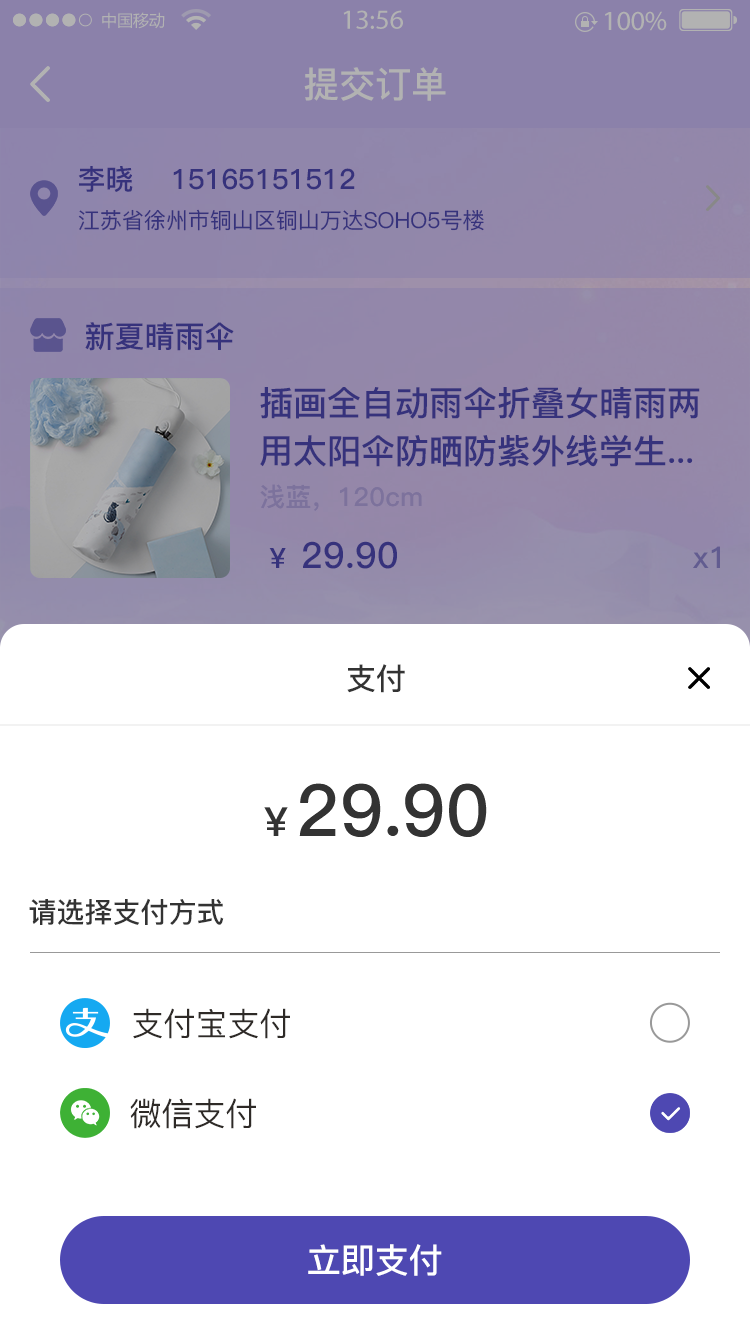Select the WeChat Pay logo icon

[85, 1112]
